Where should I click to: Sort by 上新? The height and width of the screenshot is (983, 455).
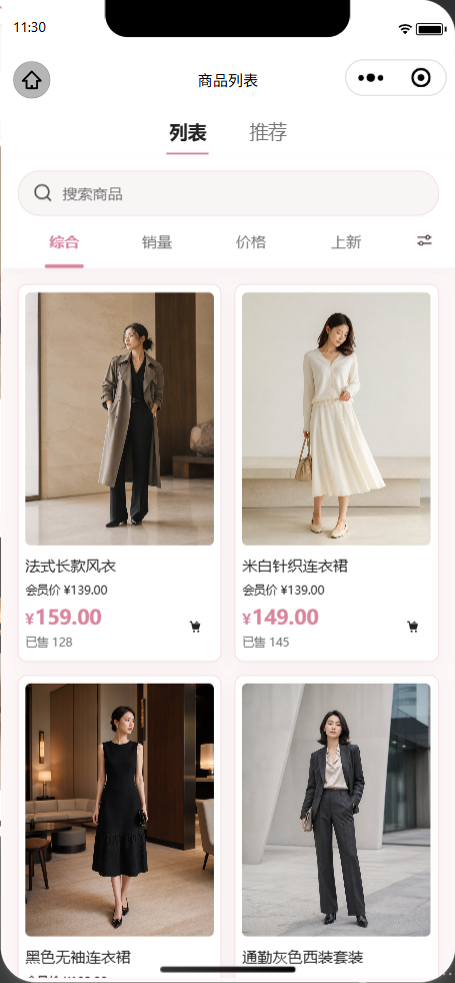(346, 242)
